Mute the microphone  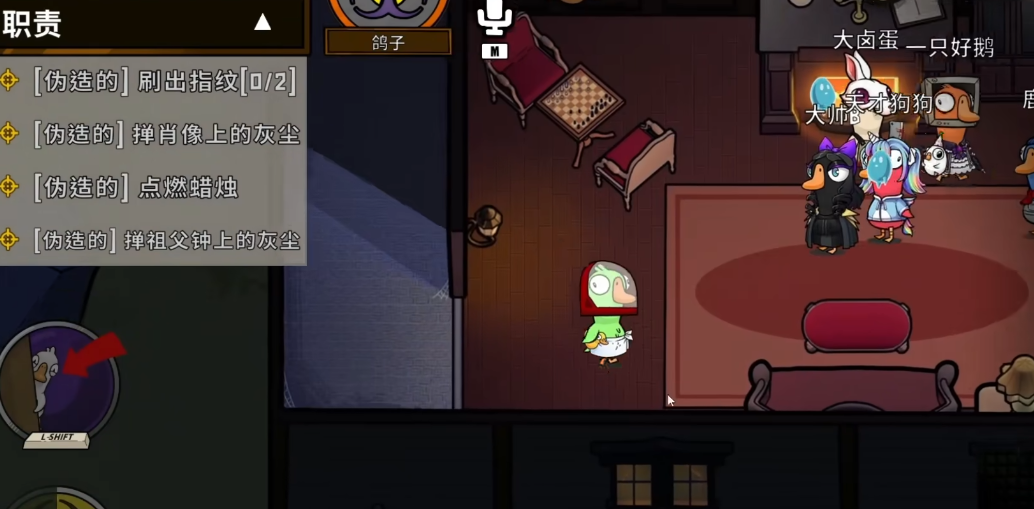494,19
